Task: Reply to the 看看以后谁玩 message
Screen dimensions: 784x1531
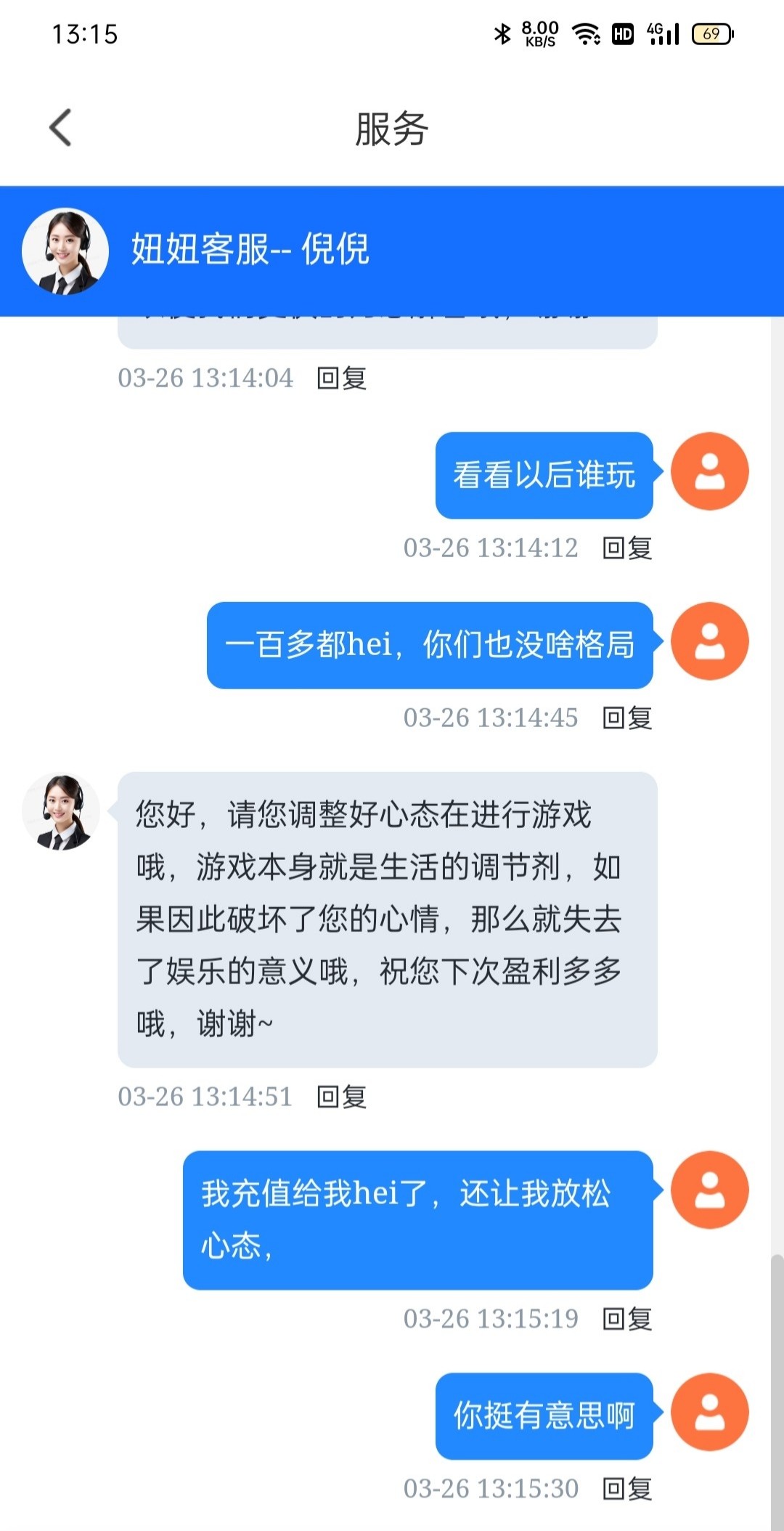Action: click(627, 548)
